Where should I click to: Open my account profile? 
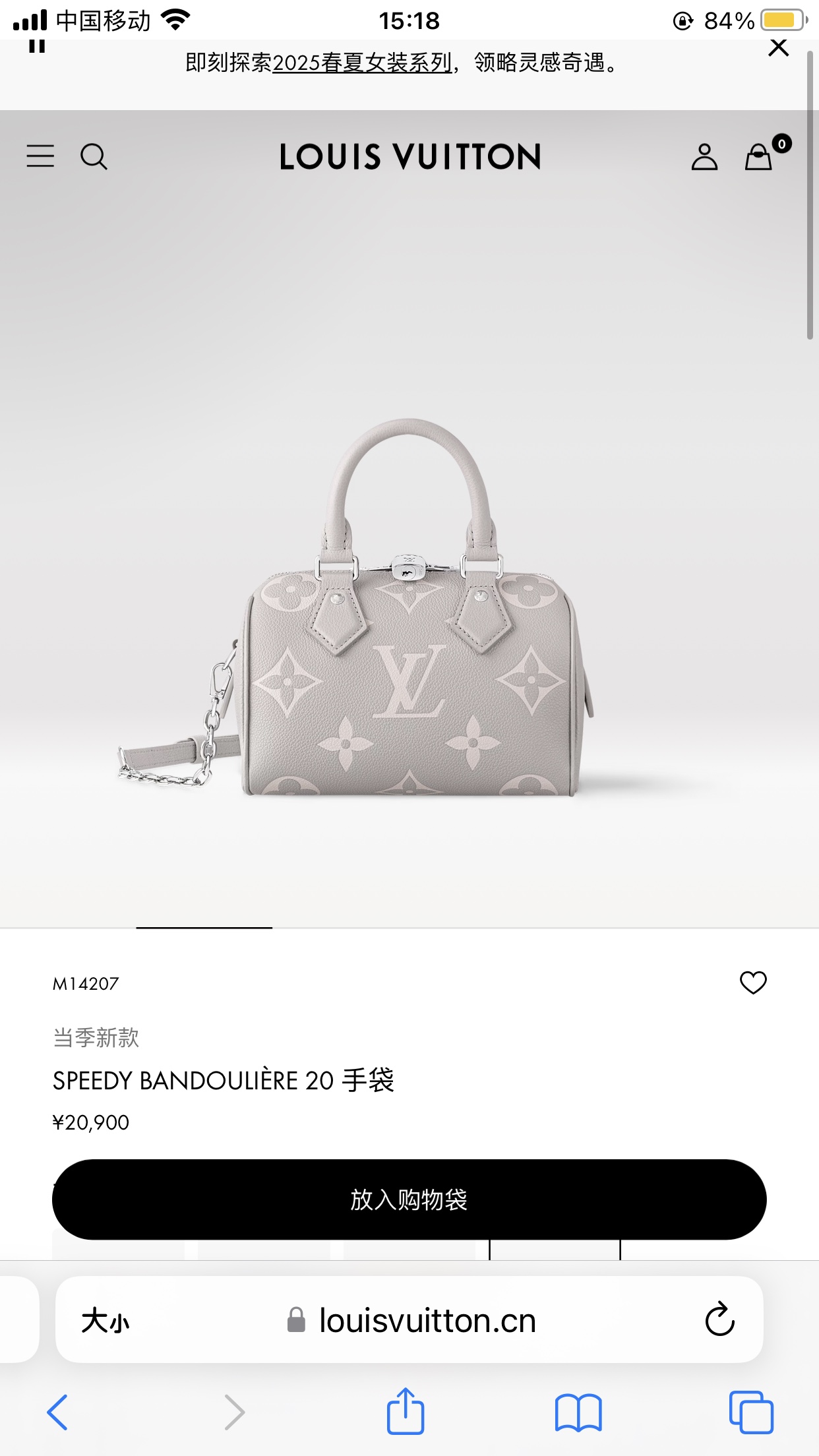click(x=704, y=157)
